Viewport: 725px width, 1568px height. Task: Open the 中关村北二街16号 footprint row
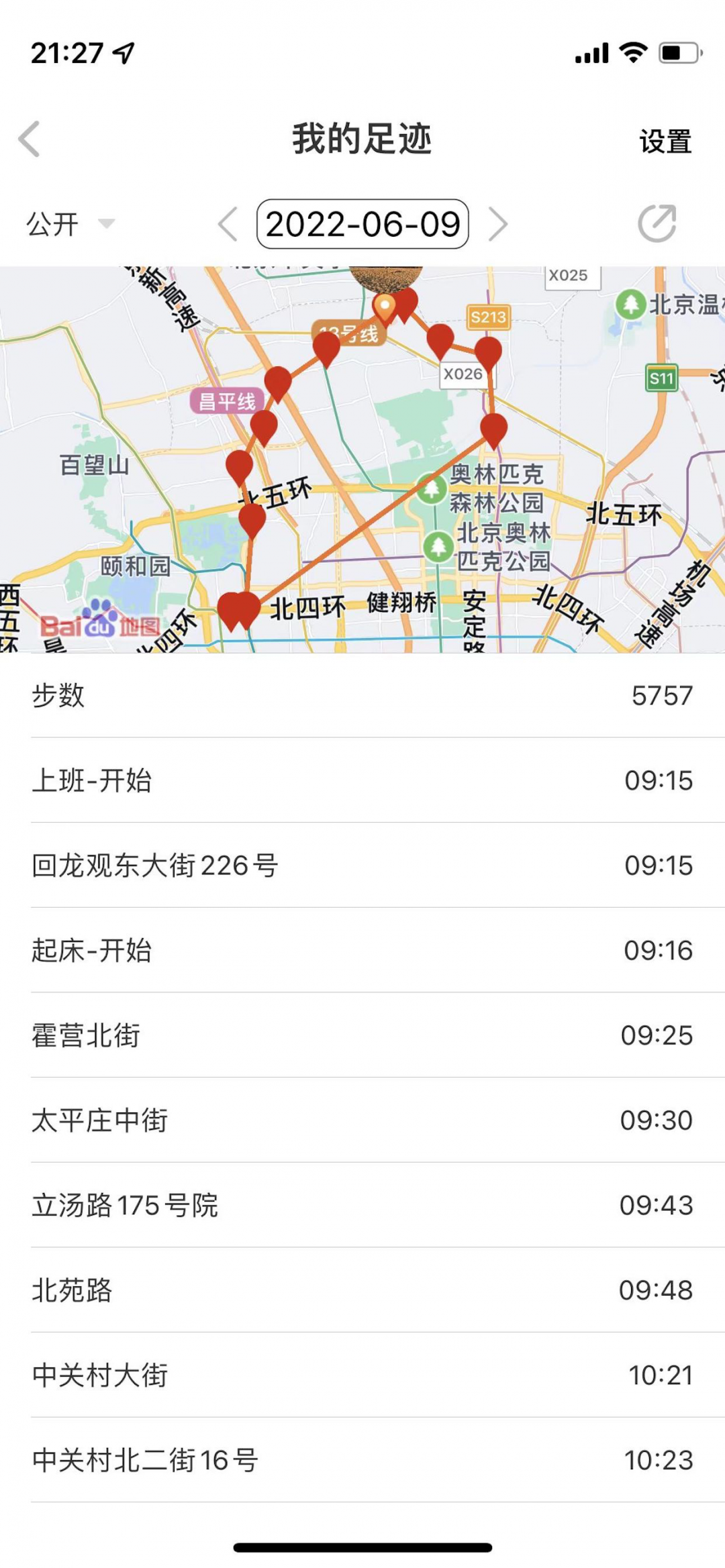pos(362,1460)
